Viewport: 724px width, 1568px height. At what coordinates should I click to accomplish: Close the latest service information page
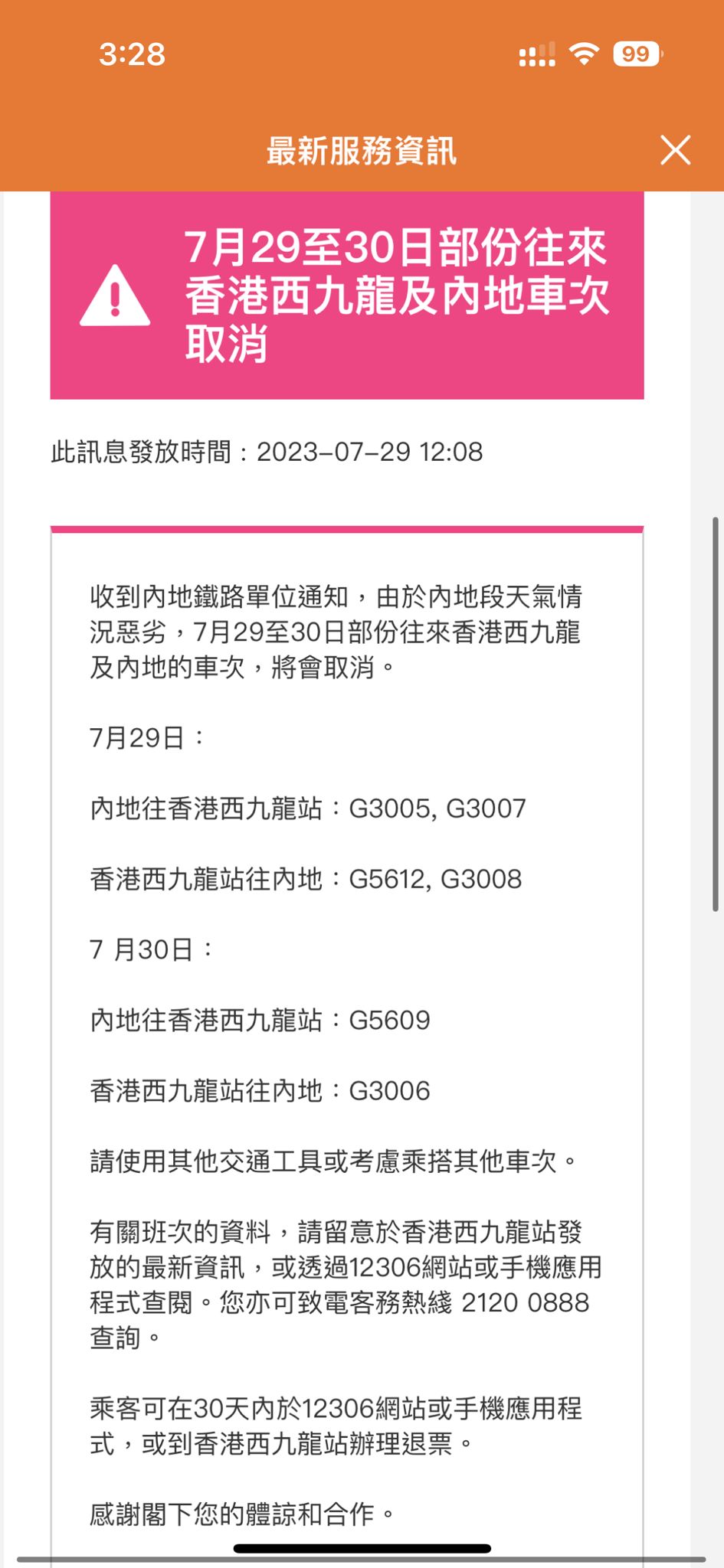(x=675, y=150)
